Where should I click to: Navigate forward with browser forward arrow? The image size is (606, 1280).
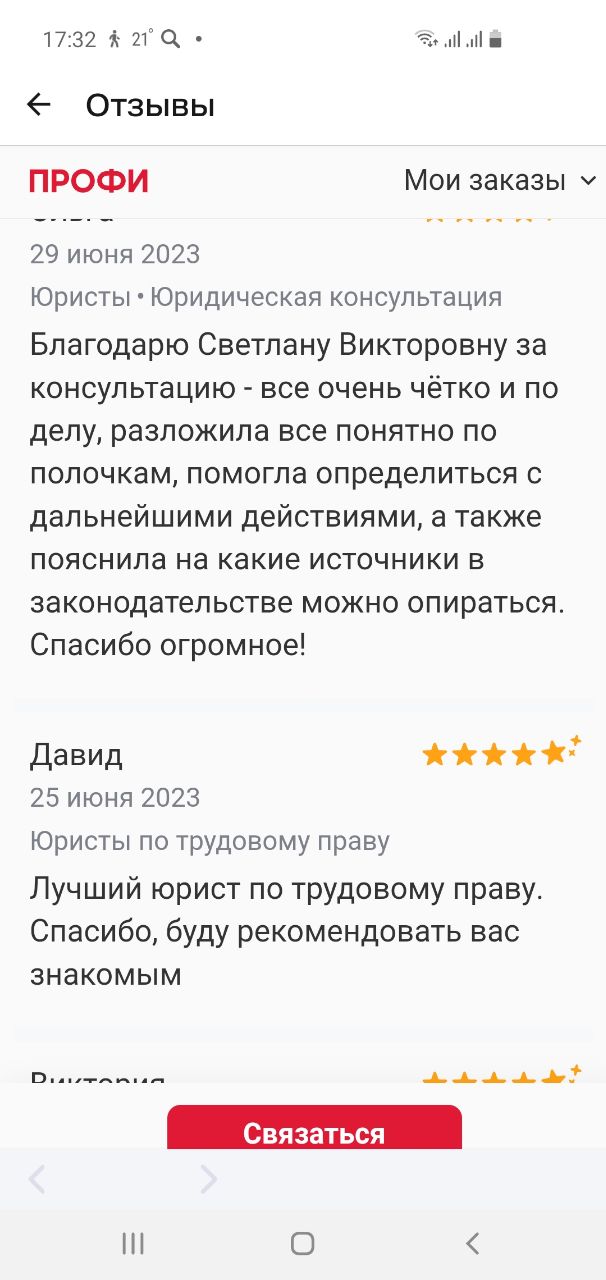208,1180
